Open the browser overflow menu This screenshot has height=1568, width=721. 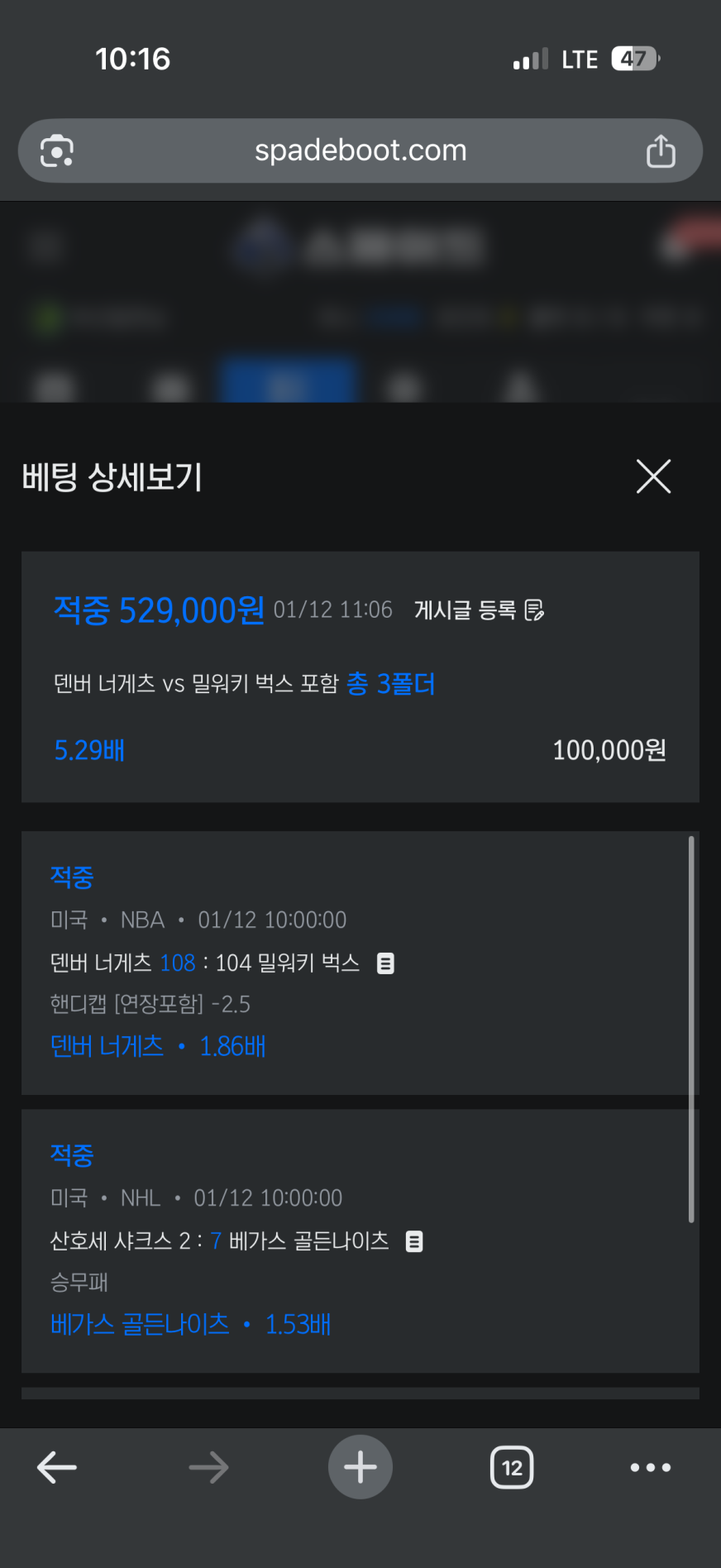coord(651,1468)
